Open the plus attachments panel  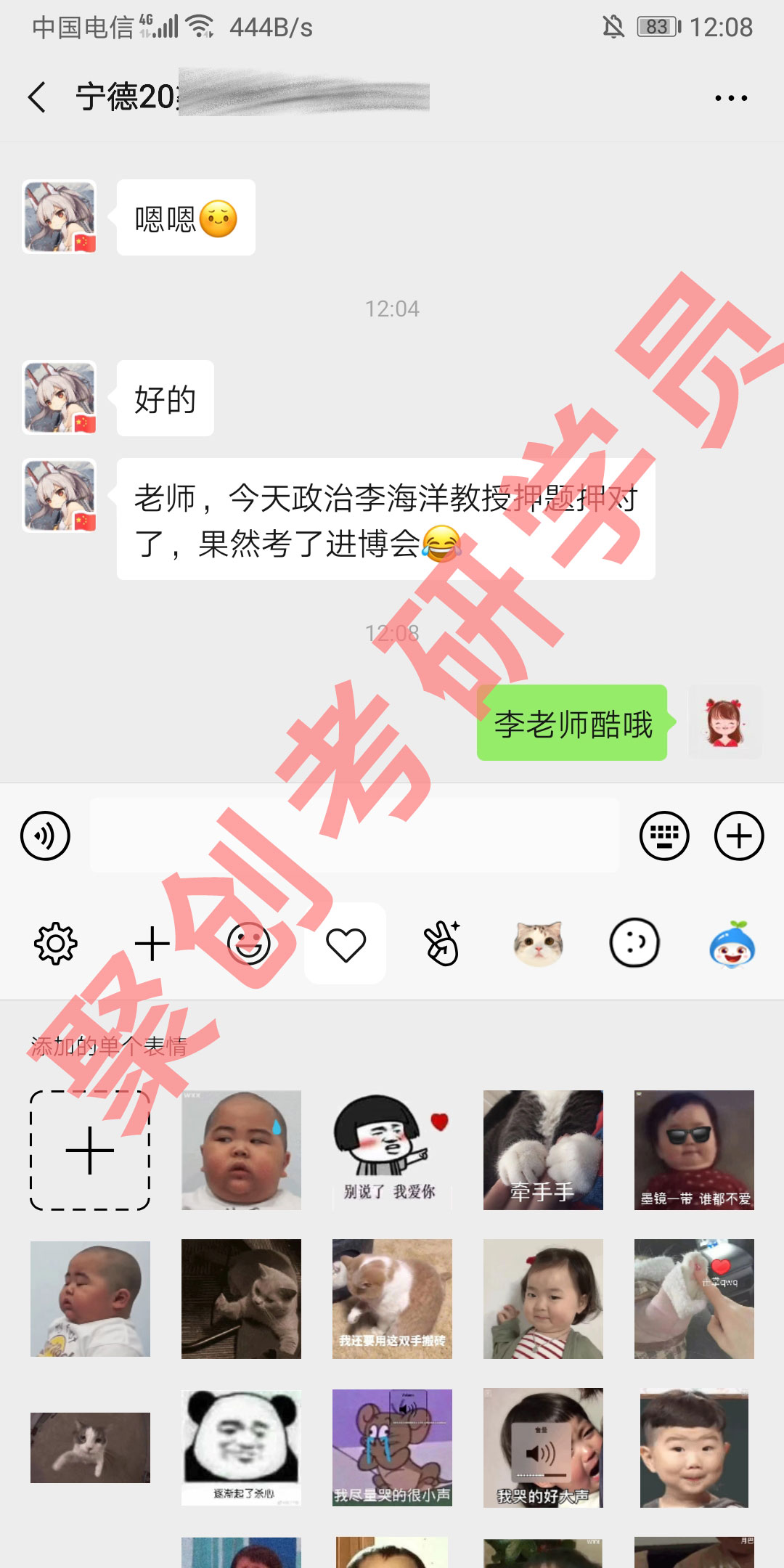point(739,836)
